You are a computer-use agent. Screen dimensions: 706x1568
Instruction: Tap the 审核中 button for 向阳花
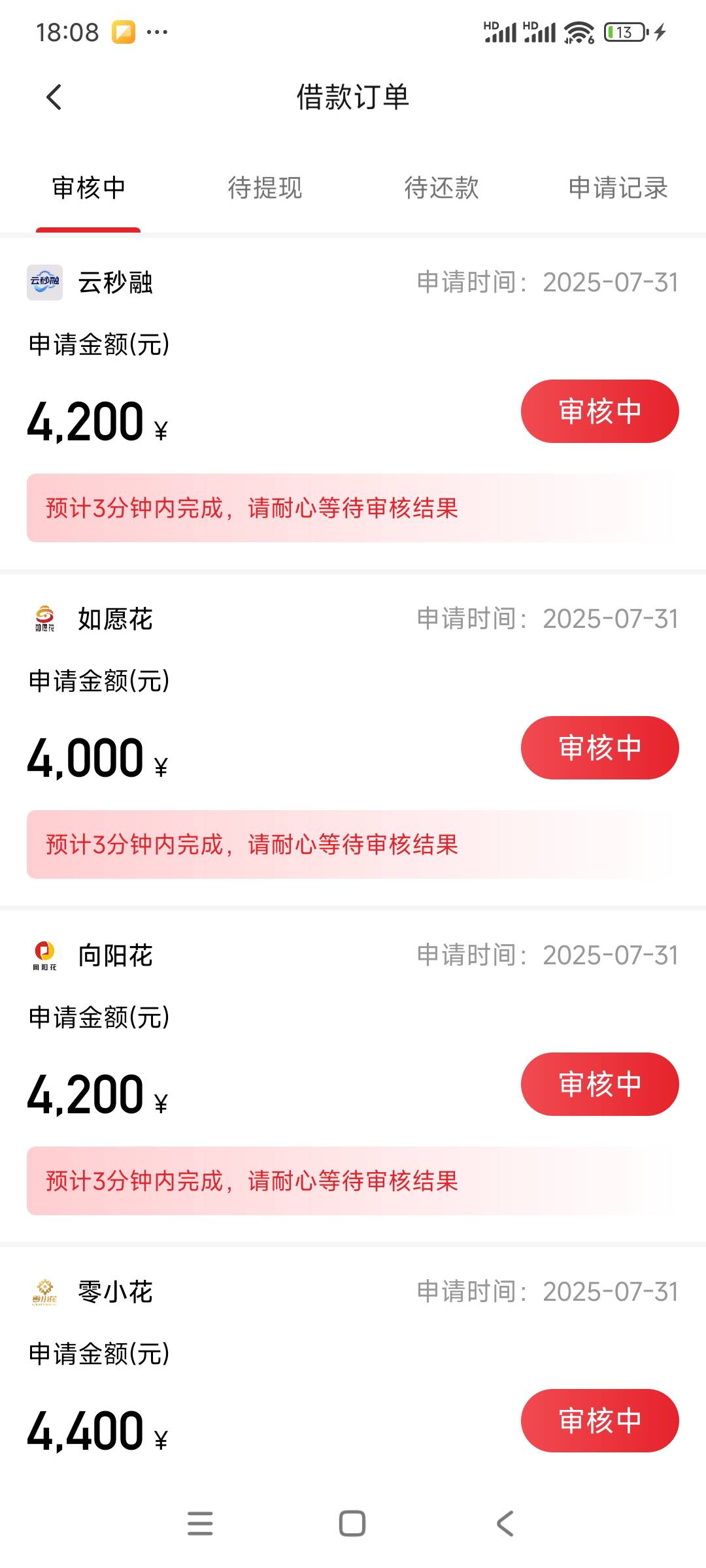tap(599, 1084)
